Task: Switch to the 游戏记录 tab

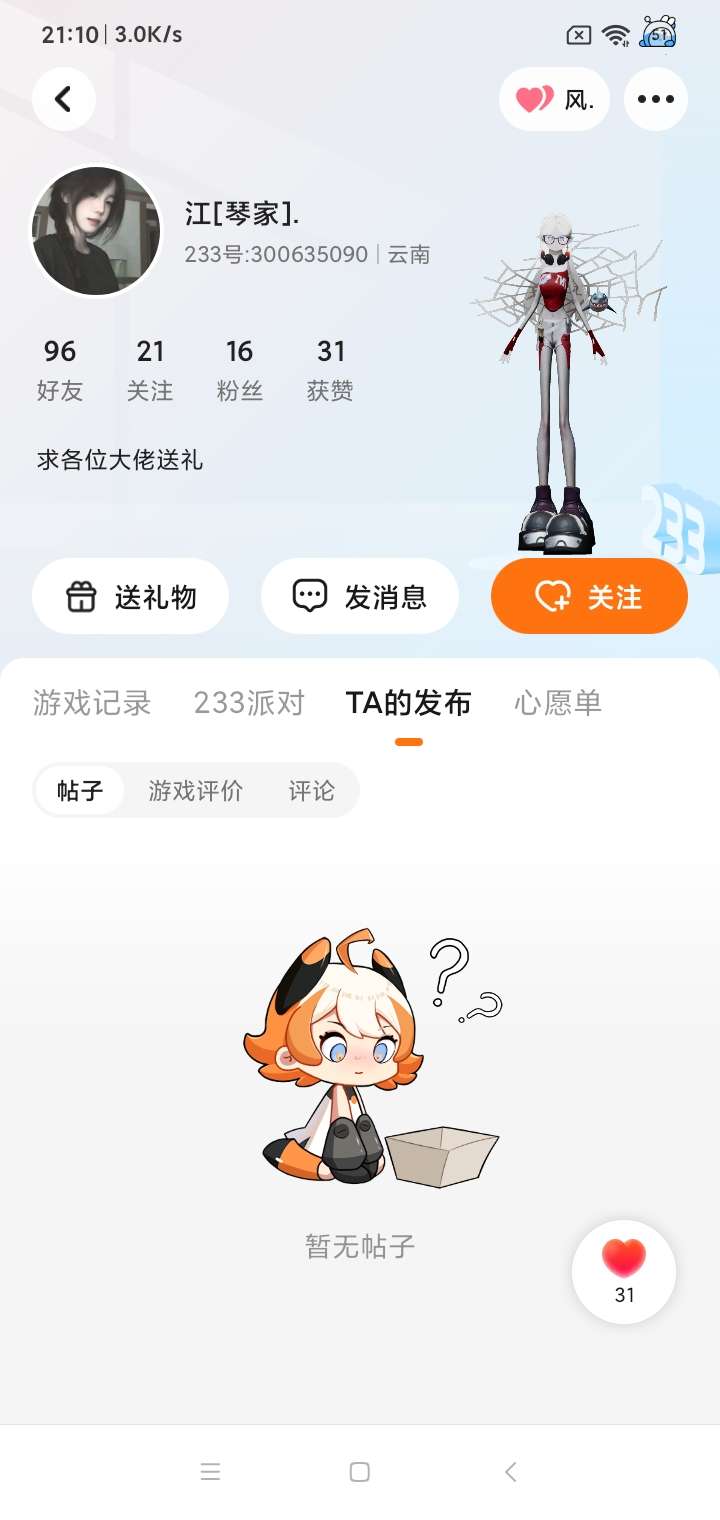Action: 92,703
